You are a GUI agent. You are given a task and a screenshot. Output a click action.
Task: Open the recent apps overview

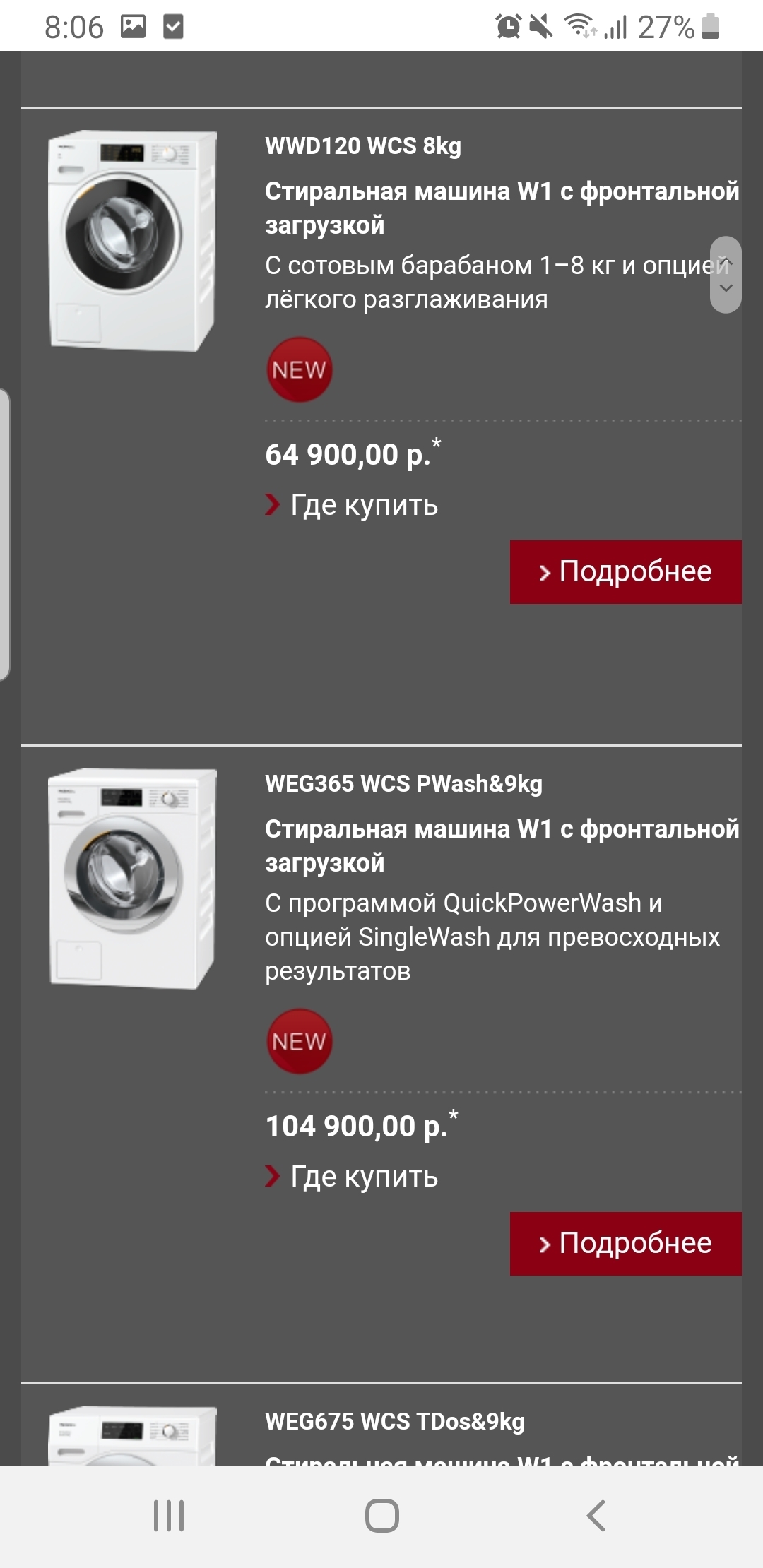click(169, 1516)
